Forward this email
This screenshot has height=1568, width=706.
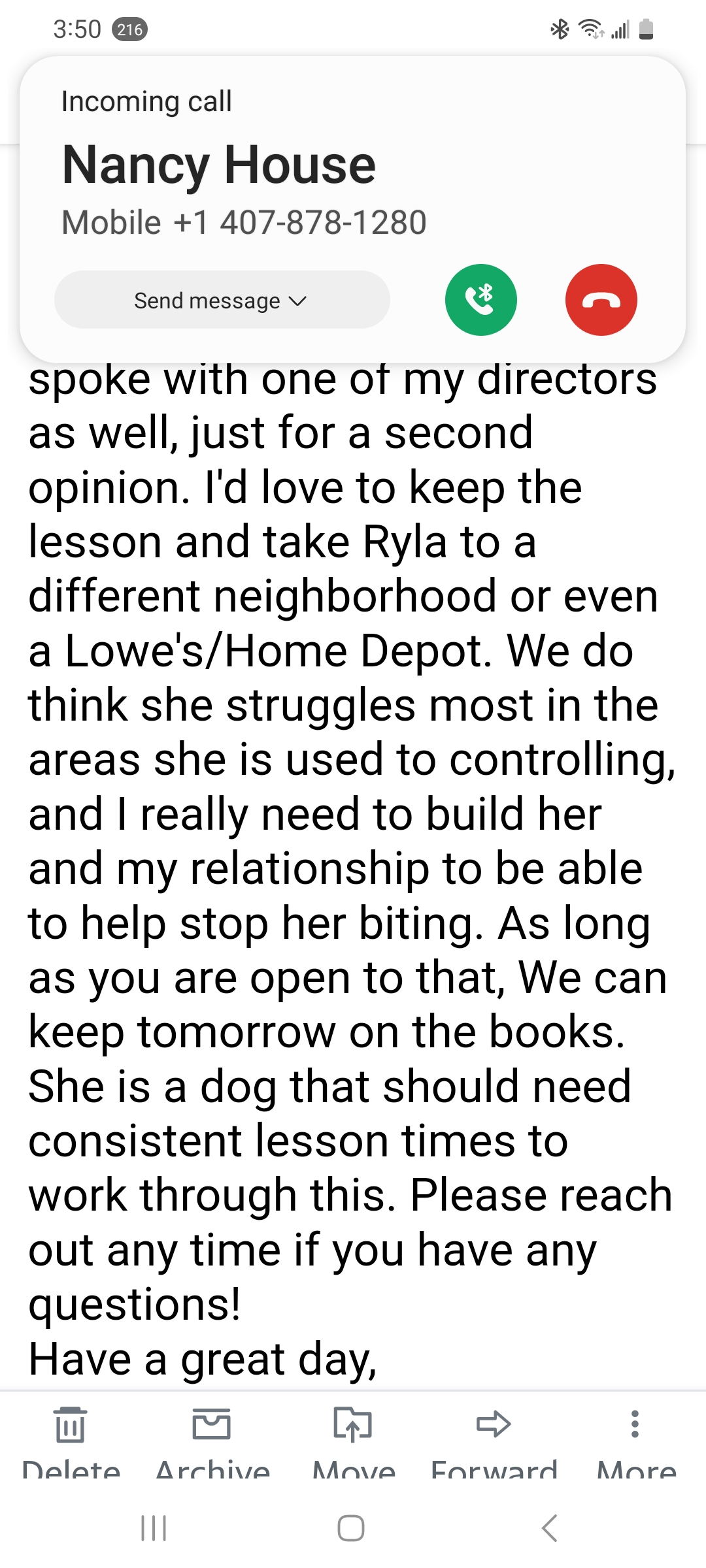494,1442
